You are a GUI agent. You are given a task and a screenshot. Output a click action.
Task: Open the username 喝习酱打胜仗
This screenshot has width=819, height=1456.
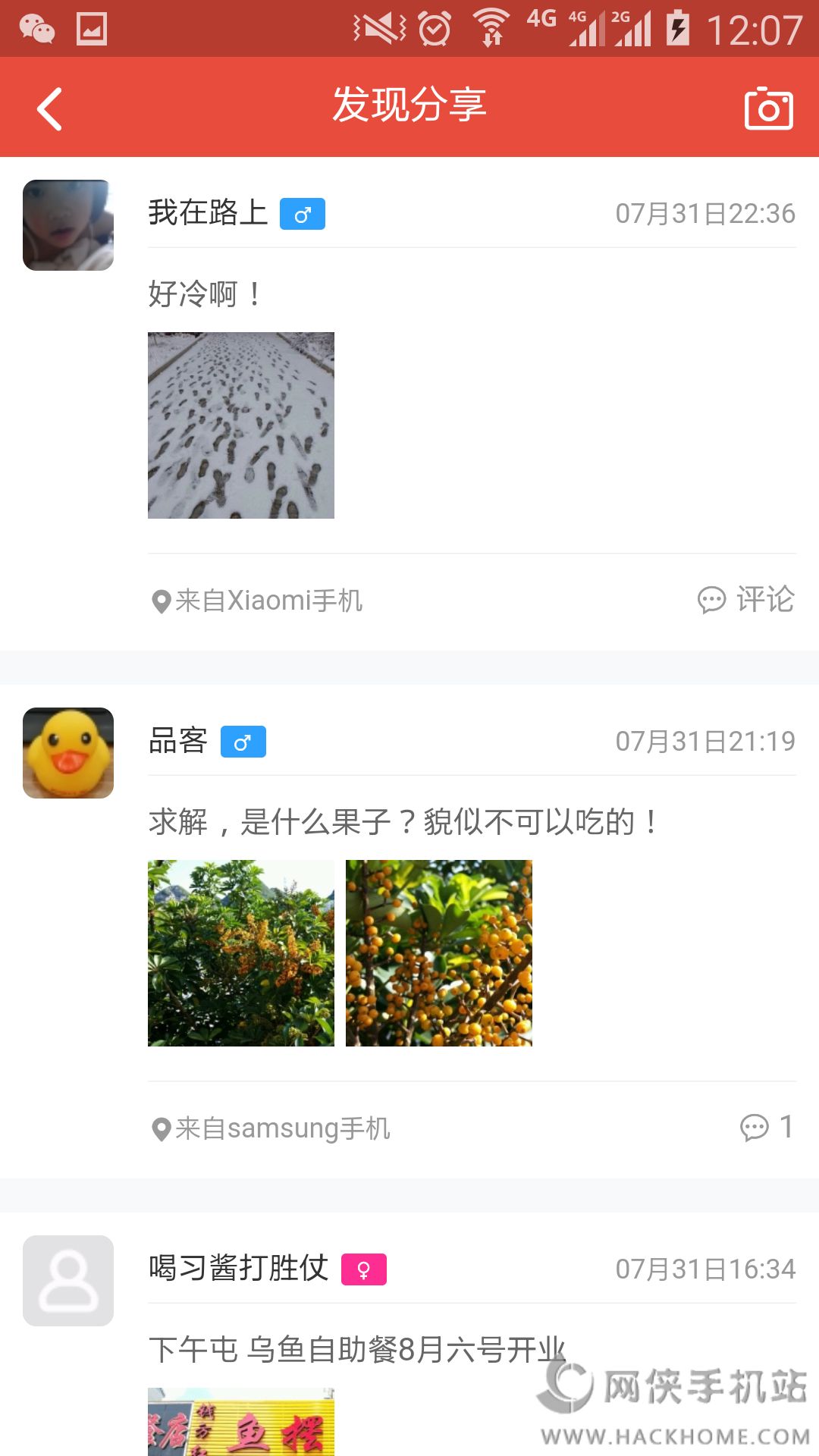(x=238, y=1269)
